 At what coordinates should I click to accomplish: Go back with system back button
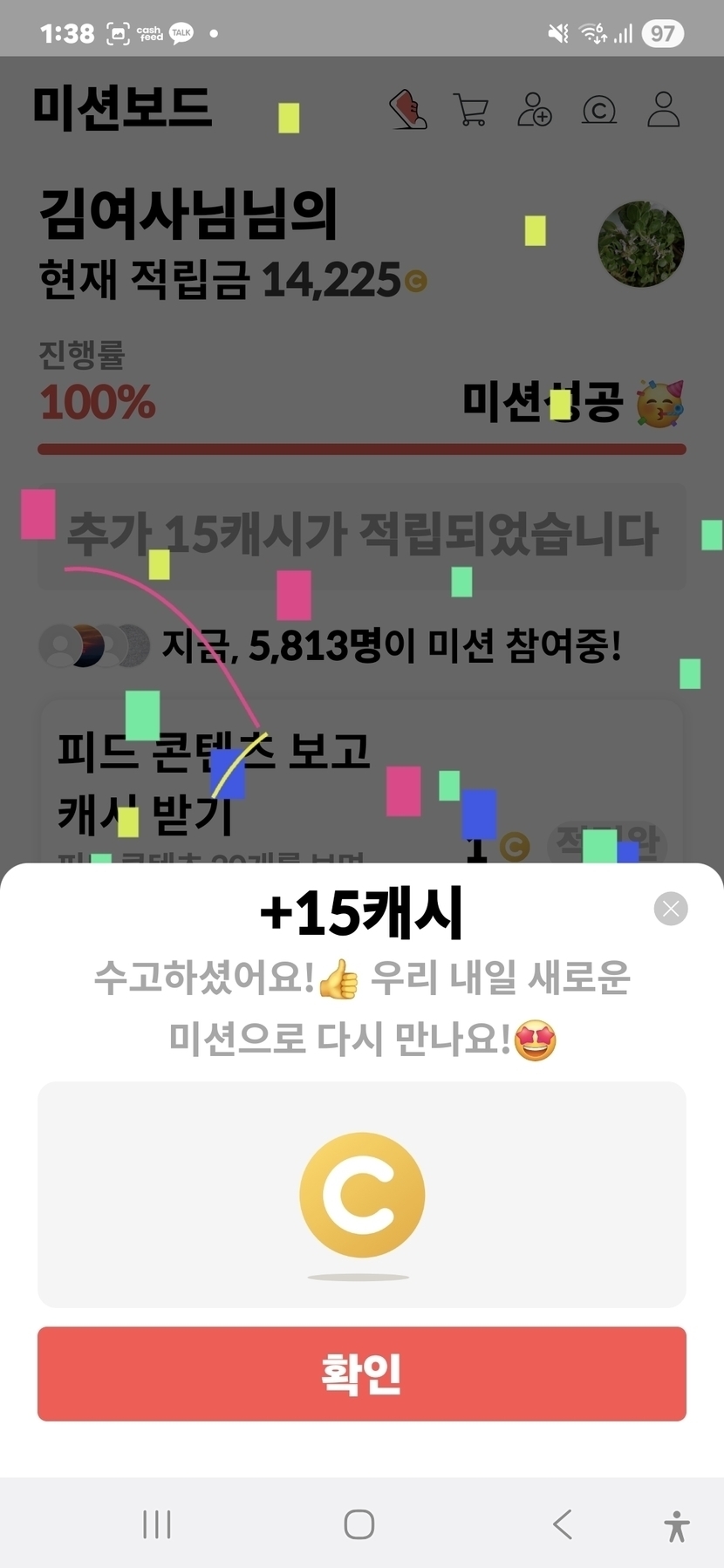563,1524
